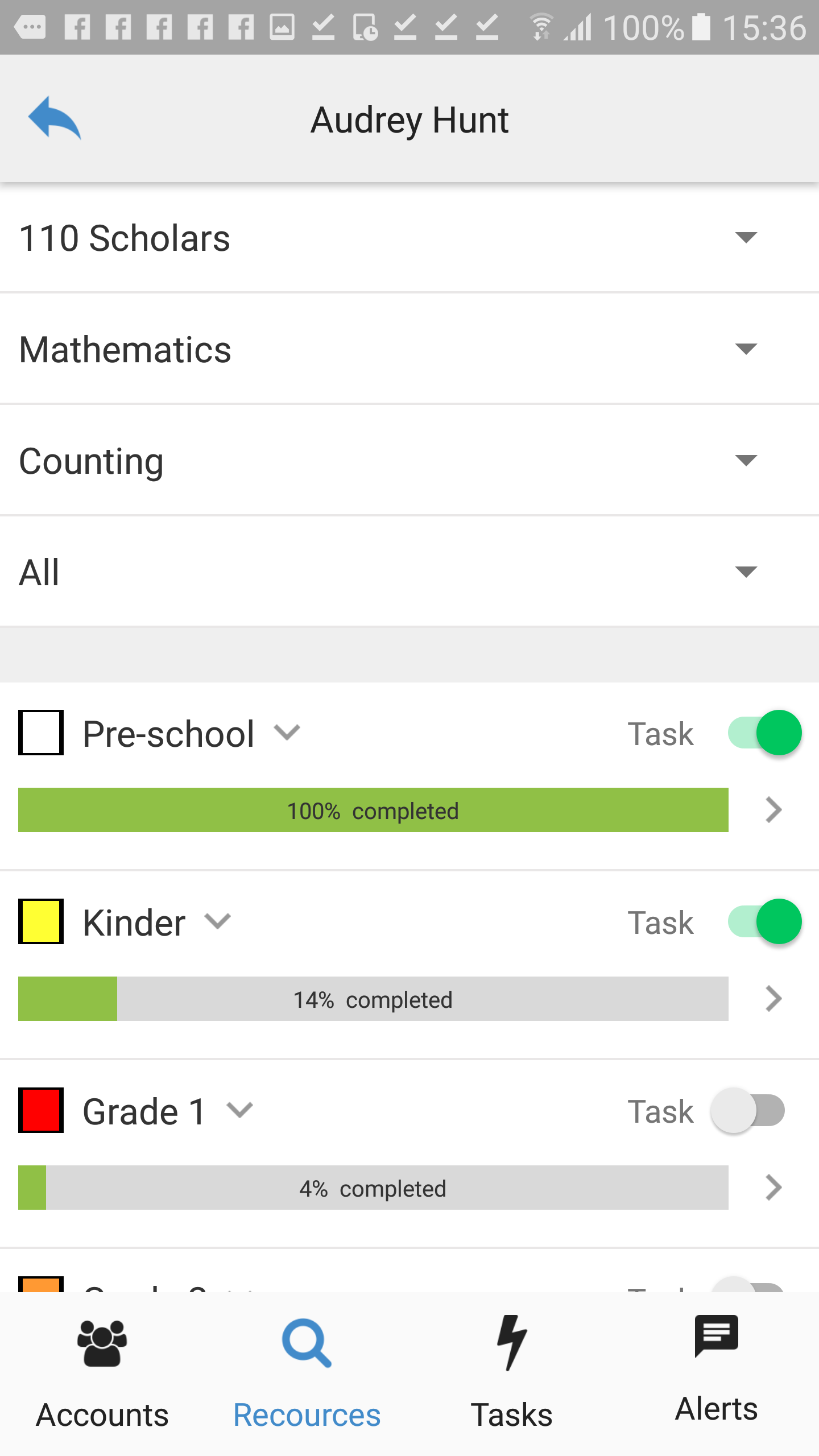Switch to the Alerts tab
This screenshot has width=819, height=1456.
[x=717, y=1365]
